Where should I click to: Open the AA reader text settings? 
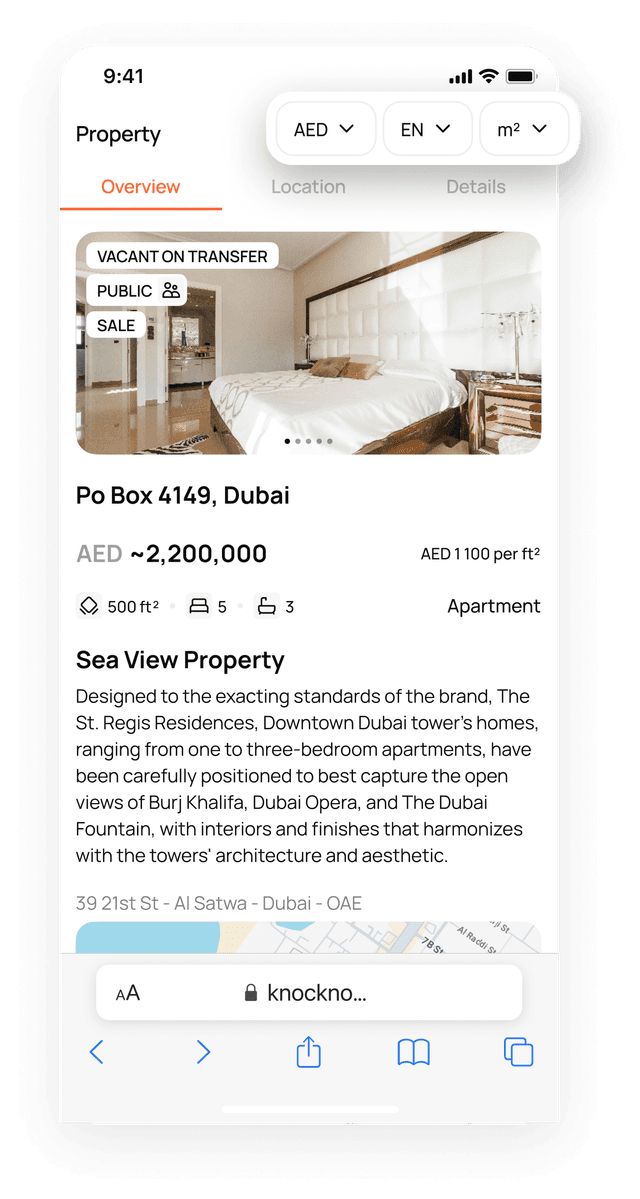pos(128,993)
